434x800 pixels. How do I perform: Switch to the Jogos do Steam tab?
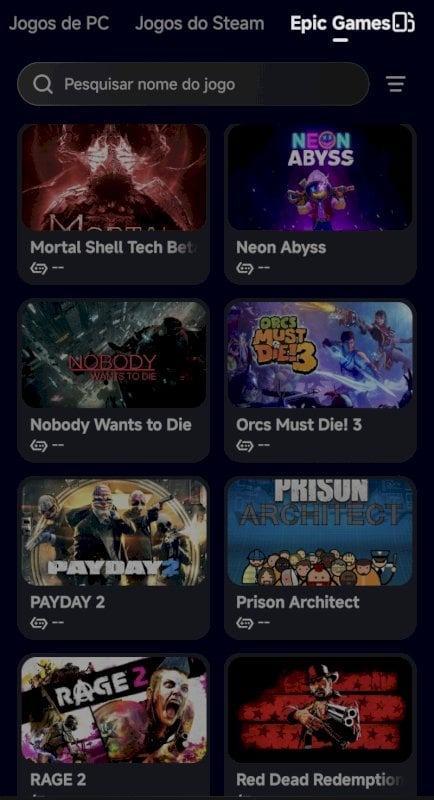tap(199, 23)
